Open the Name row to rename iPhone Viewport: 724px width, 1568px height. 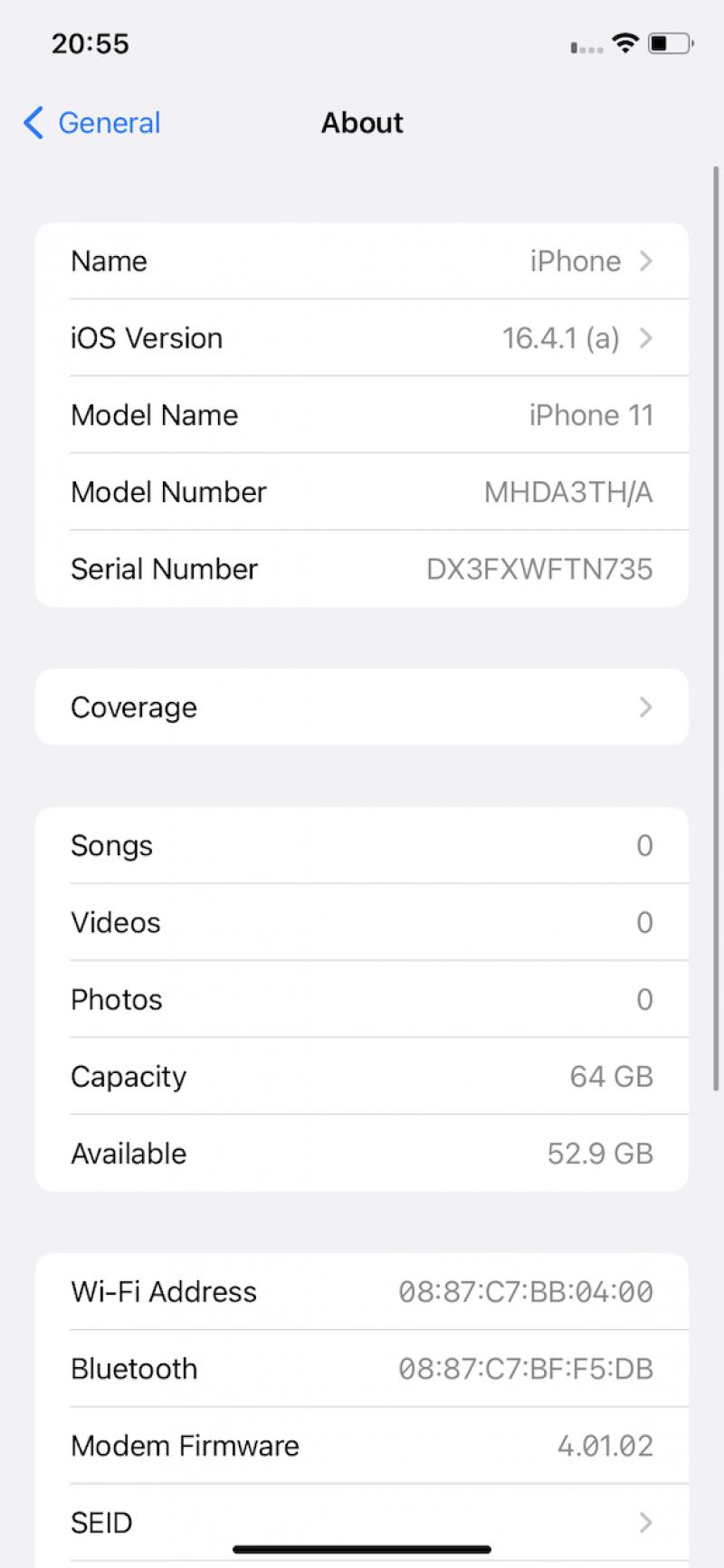[x=362, y=261]
